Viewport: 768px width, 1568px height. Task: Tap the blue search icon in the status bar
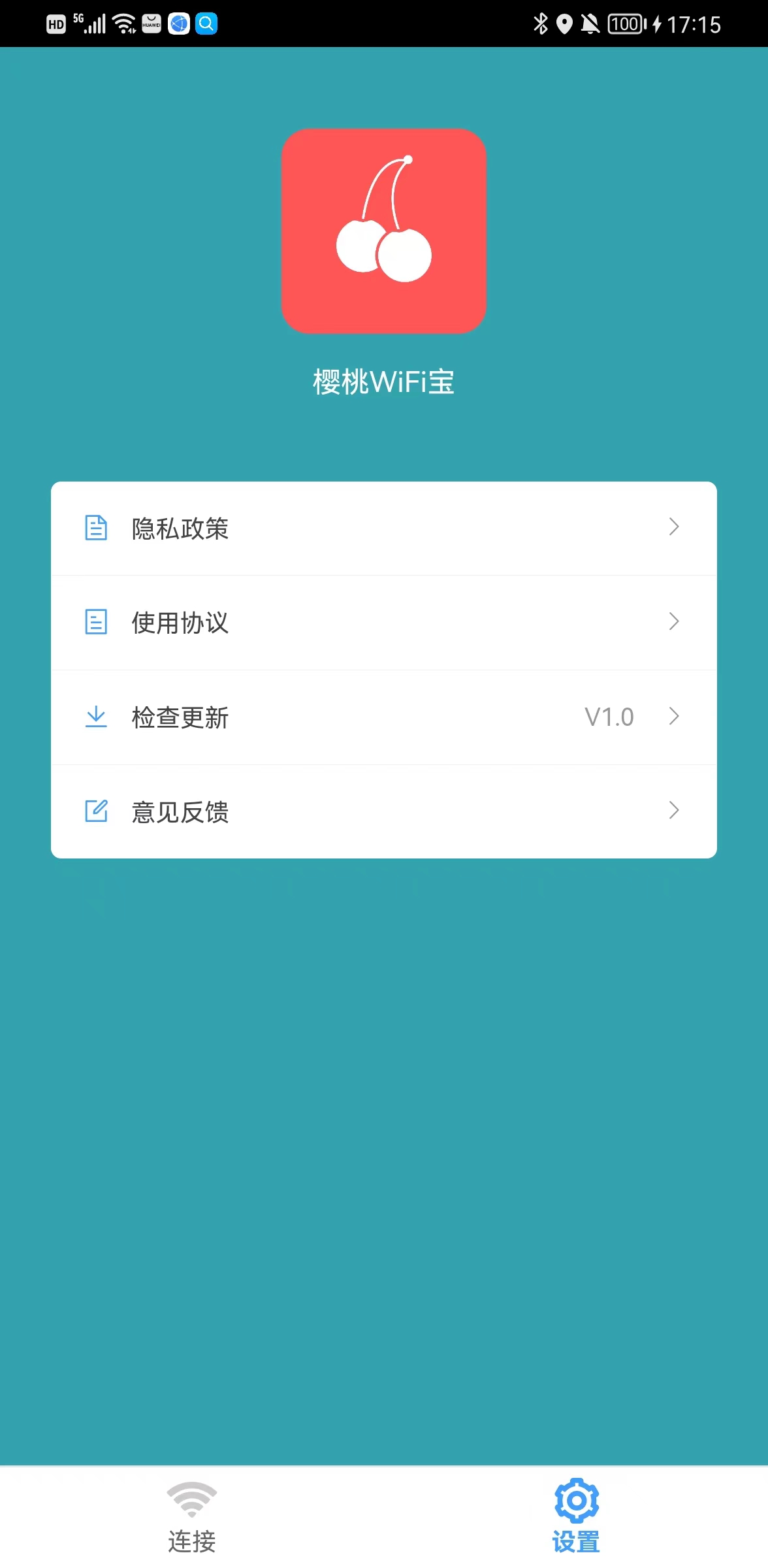[207, 24]
